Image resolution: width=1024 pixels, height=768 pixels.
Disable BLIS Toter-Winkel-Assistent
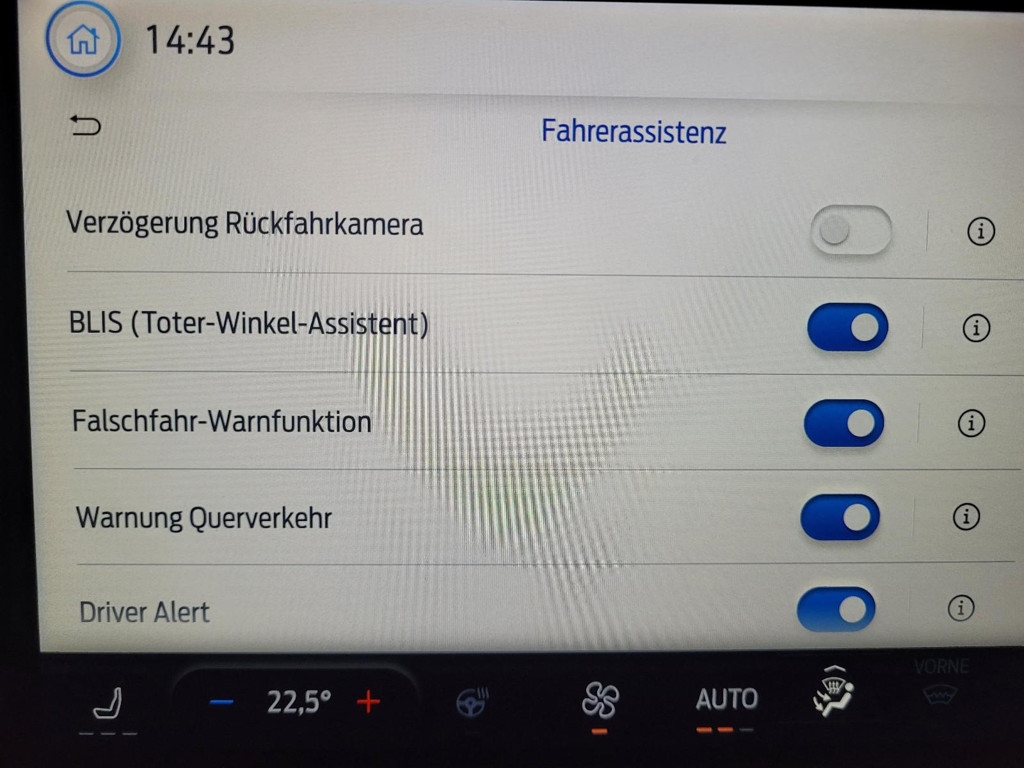(x=847, y=328)
